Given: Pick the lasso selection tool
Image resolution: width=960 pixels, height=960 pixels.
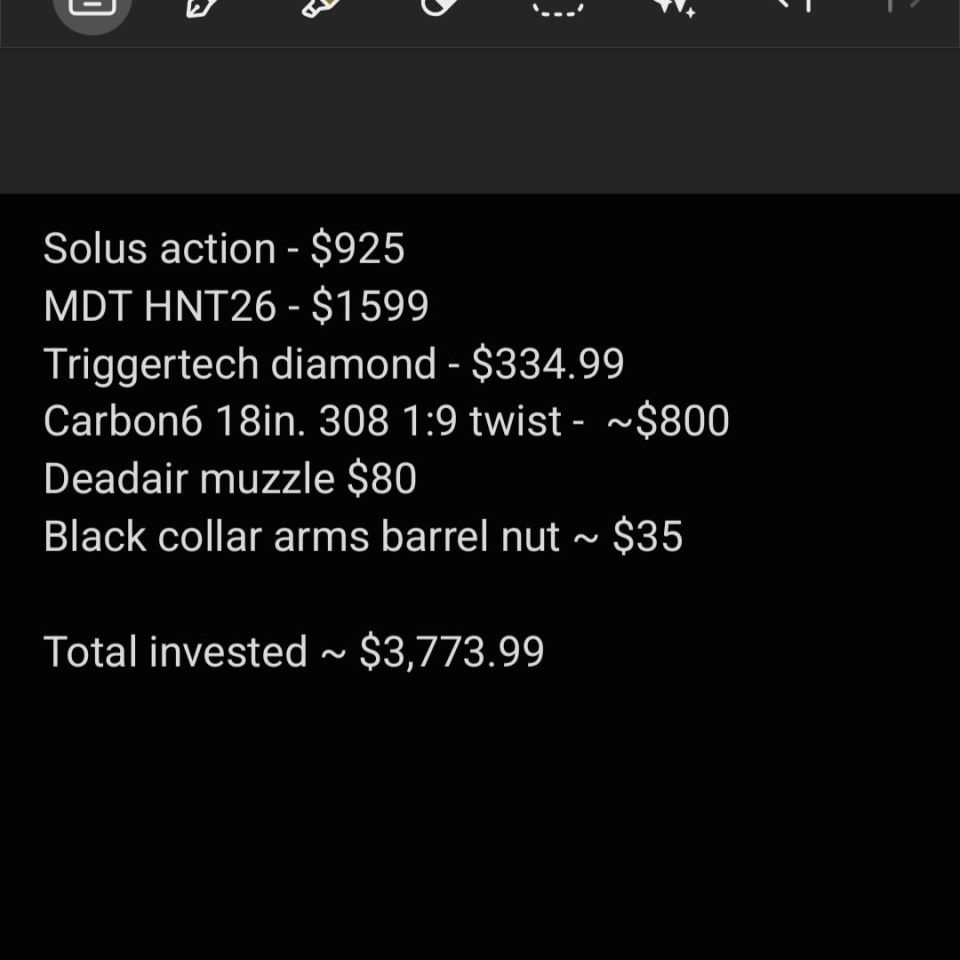Looking at the screenshot, I should (558, 8).
